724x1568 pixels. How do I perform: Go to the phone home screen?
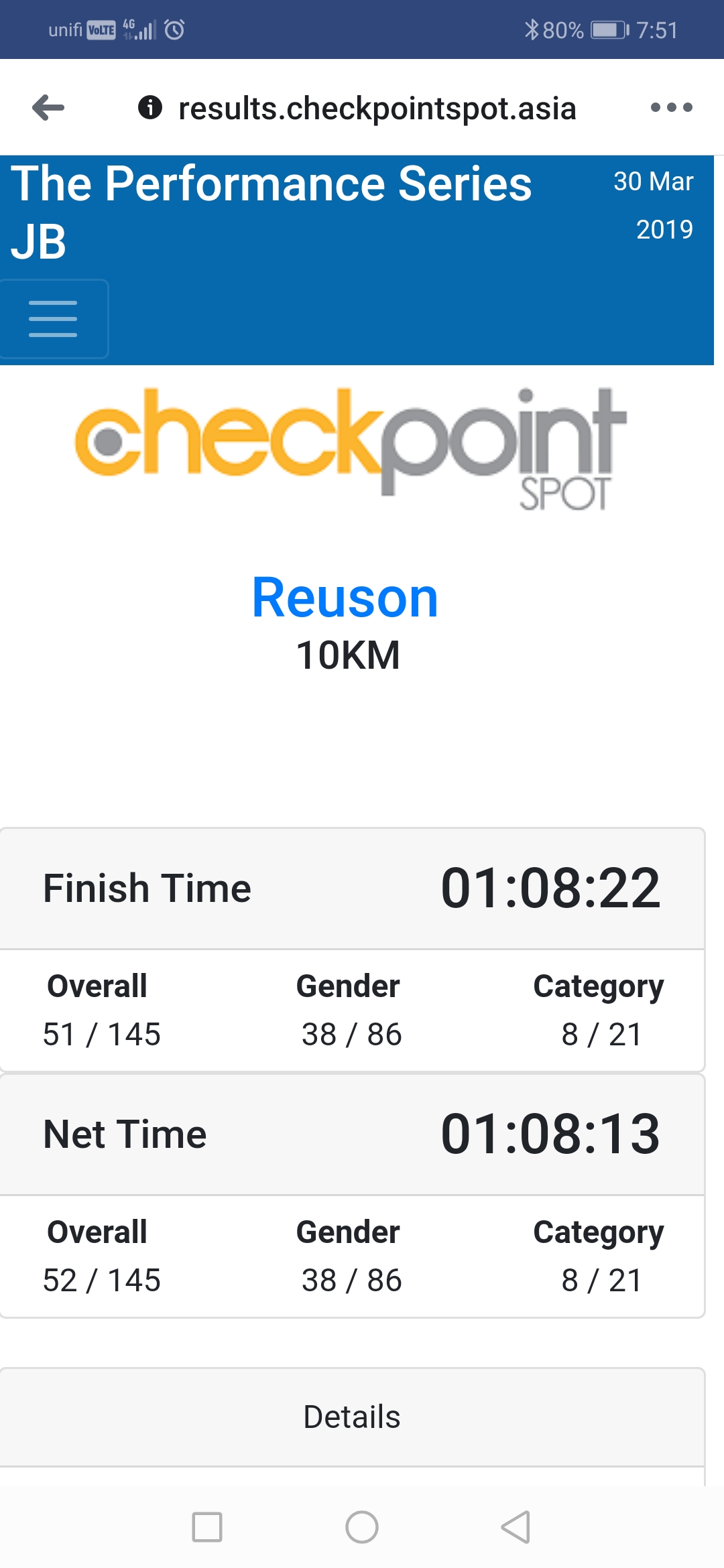(362, 1527)
